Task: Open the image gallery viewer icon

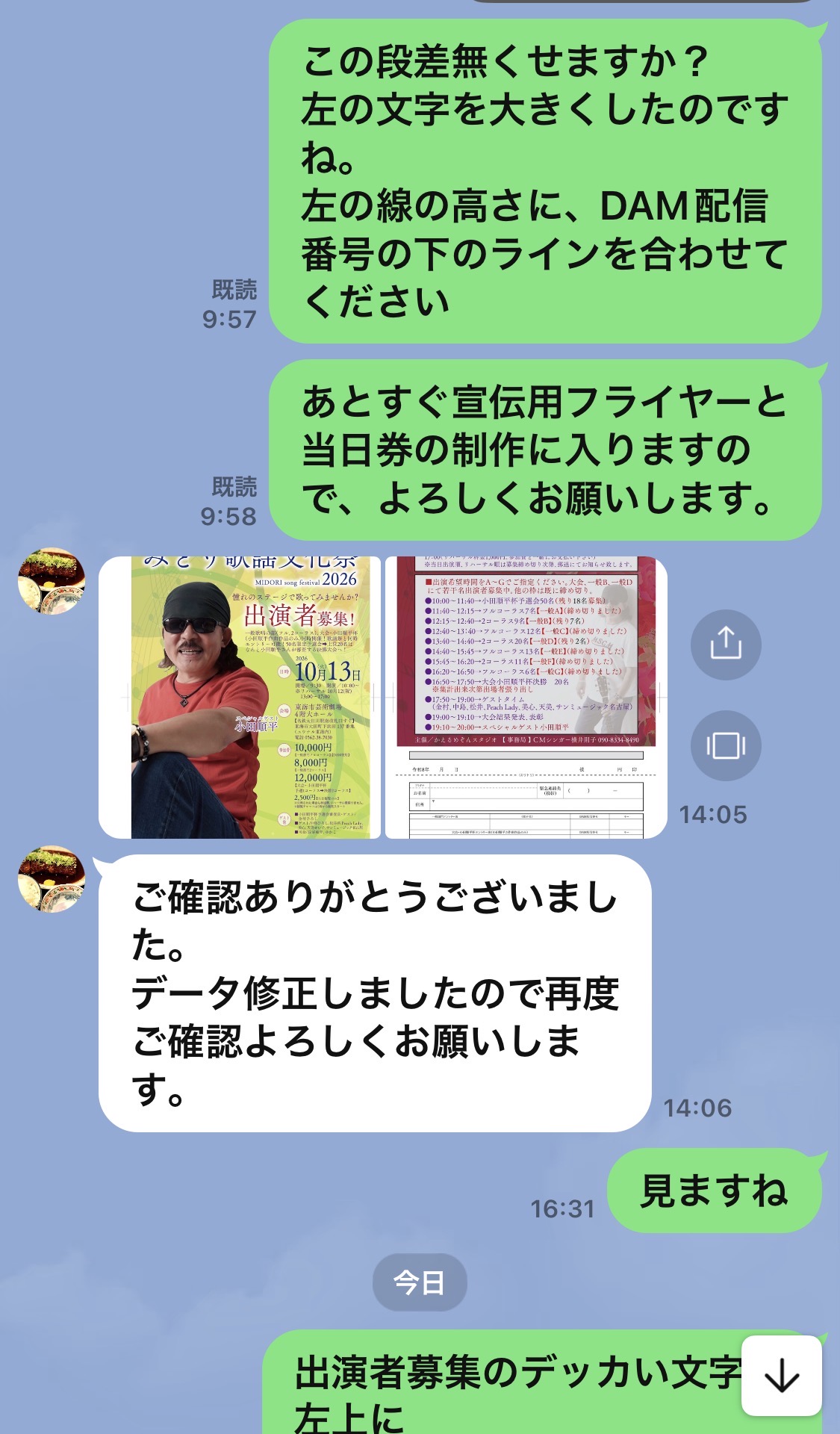Action: (725, 745)
